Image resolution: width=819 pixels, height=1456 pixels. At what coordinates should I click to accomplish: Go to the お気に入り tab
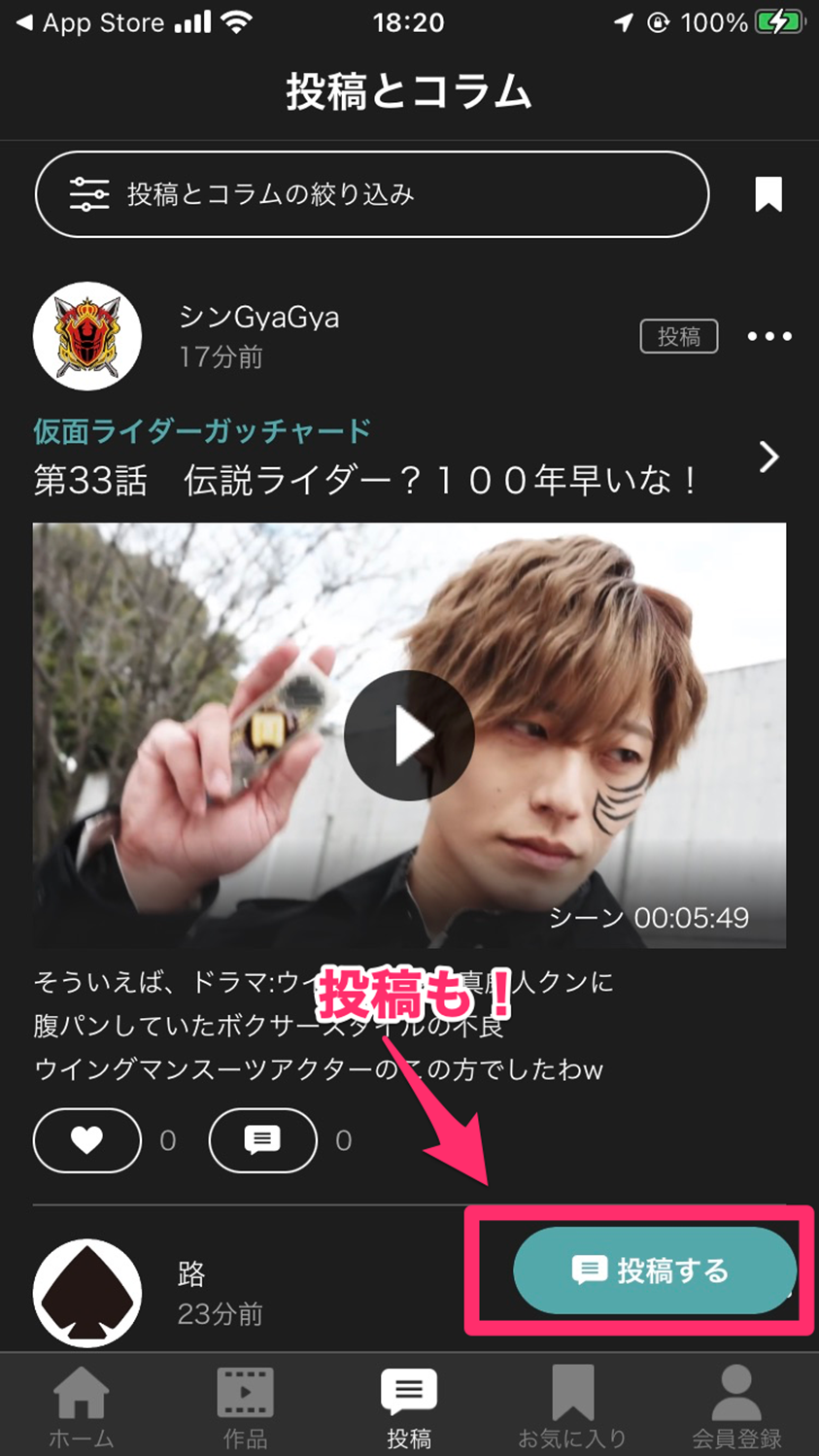tap(572, 1405)
